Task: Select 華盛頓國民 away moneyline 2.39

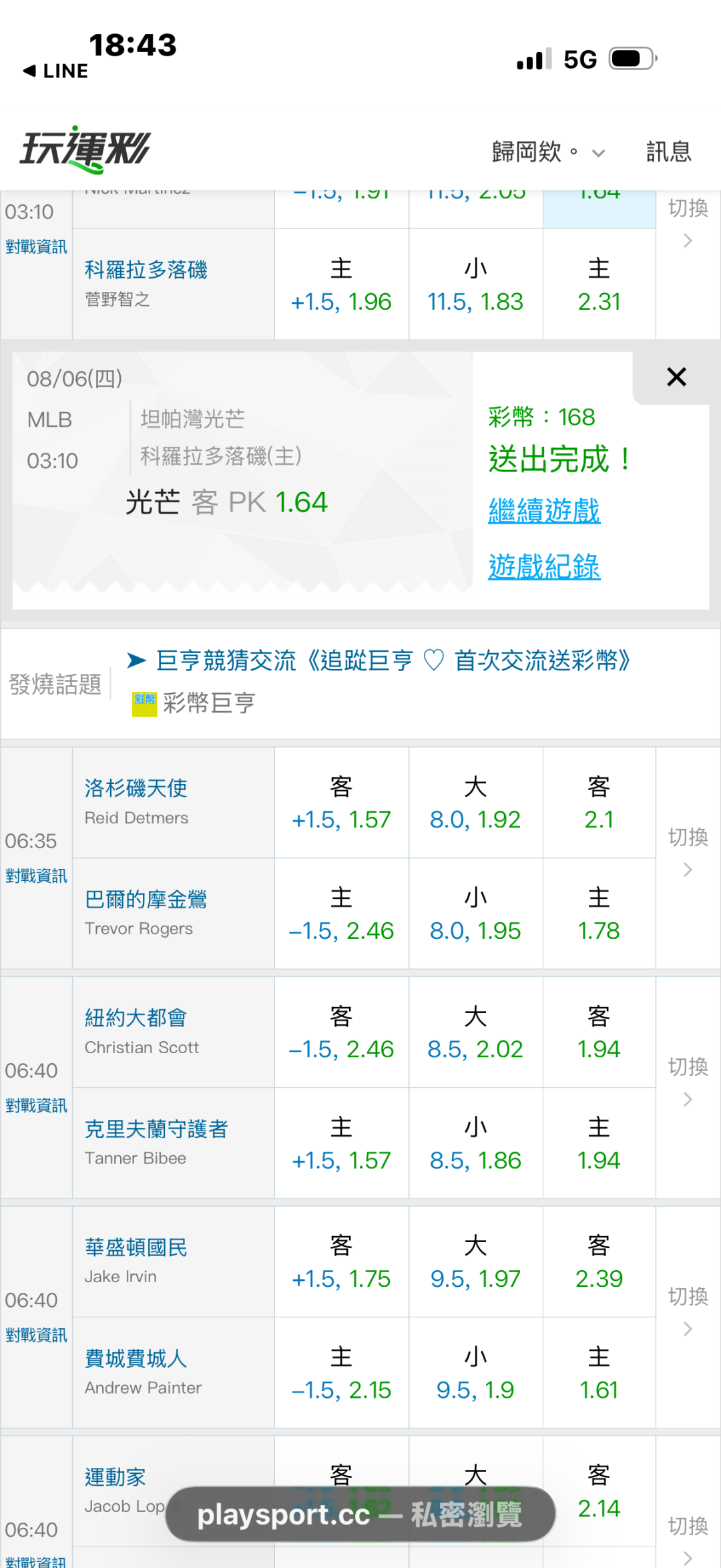Action: click(599, 1262)
